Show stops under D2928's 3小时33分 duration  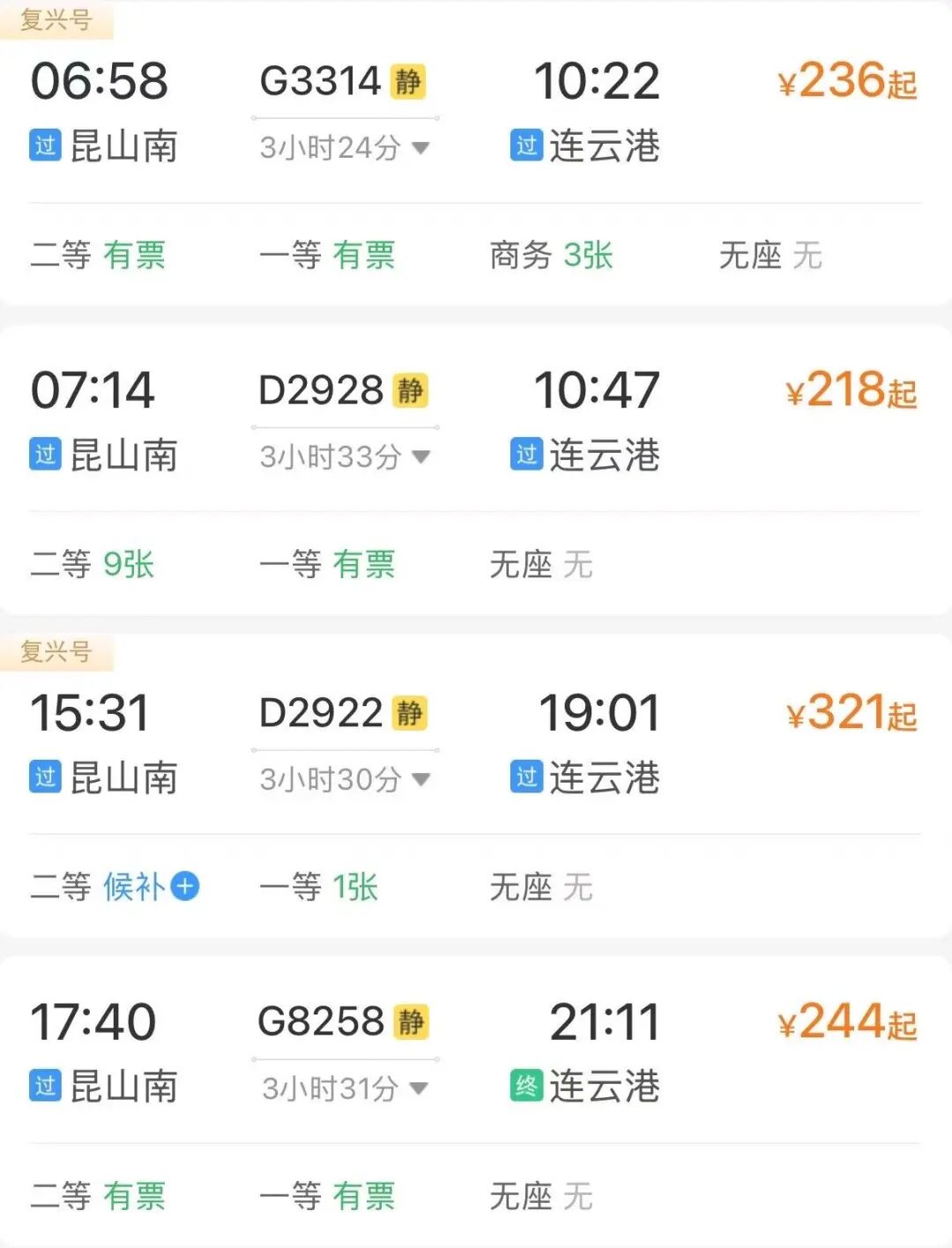[420, 457]
